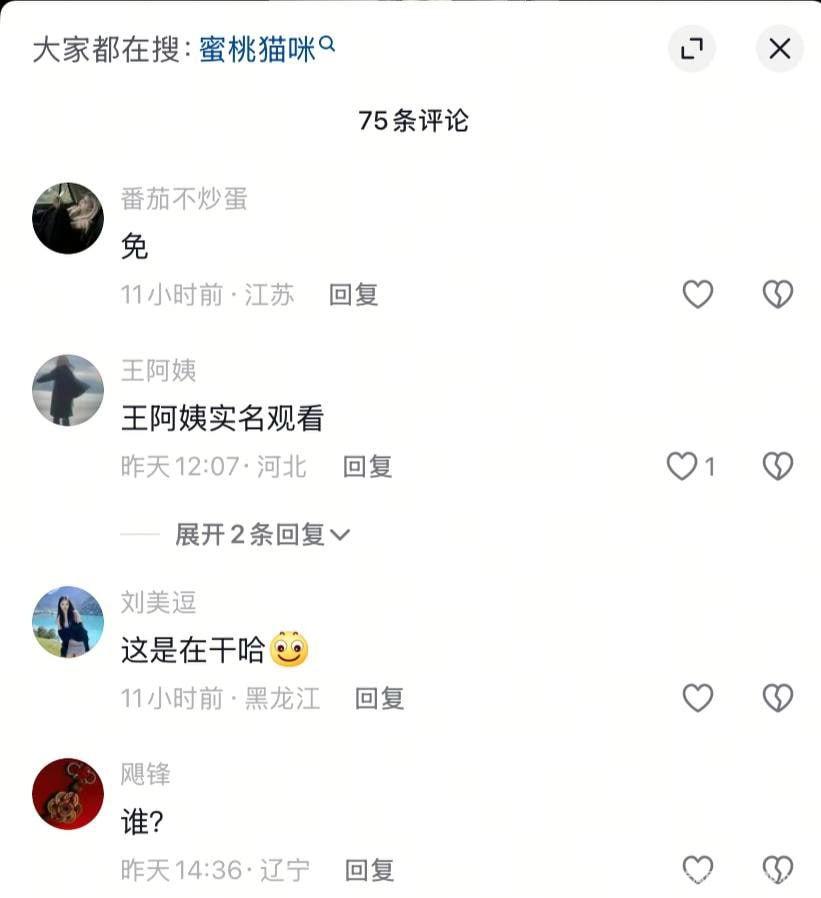This screenshot has width=821, height=898.
Task: Close the comments panel
Action: (x=779, y=49)
